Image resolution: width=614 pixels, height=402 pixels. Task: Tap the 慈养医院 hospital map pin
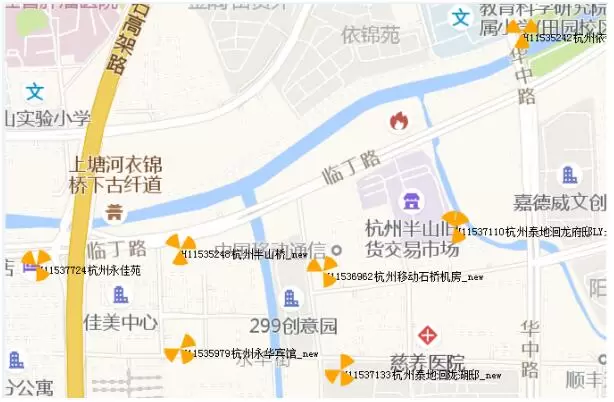click(x=427, y=334)
